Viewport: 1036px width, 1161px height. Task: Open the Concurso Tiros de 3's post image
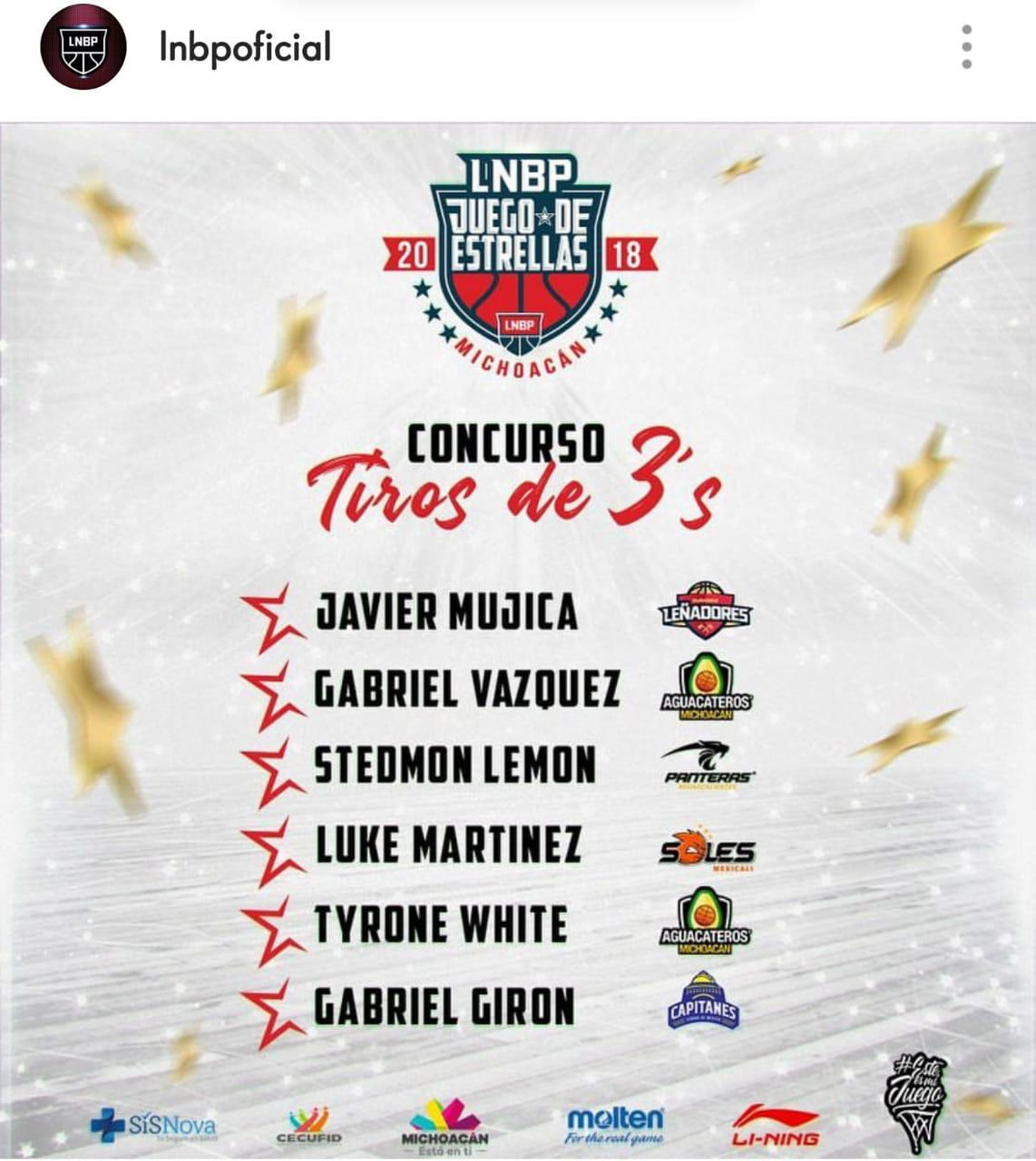[x=518, y=639]
